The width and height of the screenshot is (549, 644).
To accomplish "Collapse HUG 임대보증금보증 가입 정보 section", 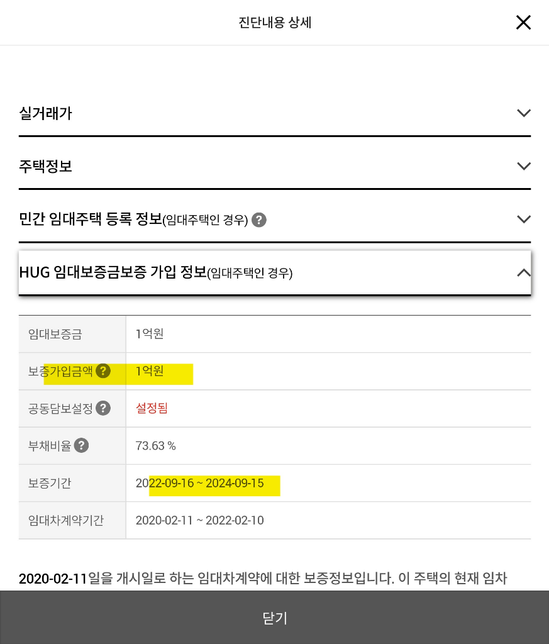I will [275, 273].
